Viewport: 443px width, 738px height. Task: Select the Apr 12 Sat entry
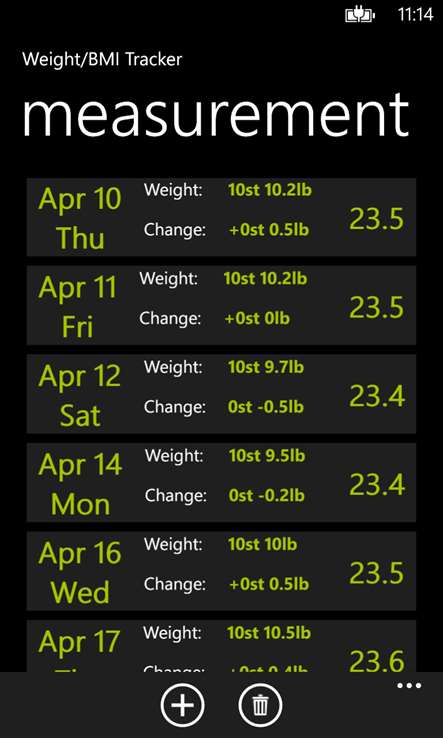click(221, 394)
